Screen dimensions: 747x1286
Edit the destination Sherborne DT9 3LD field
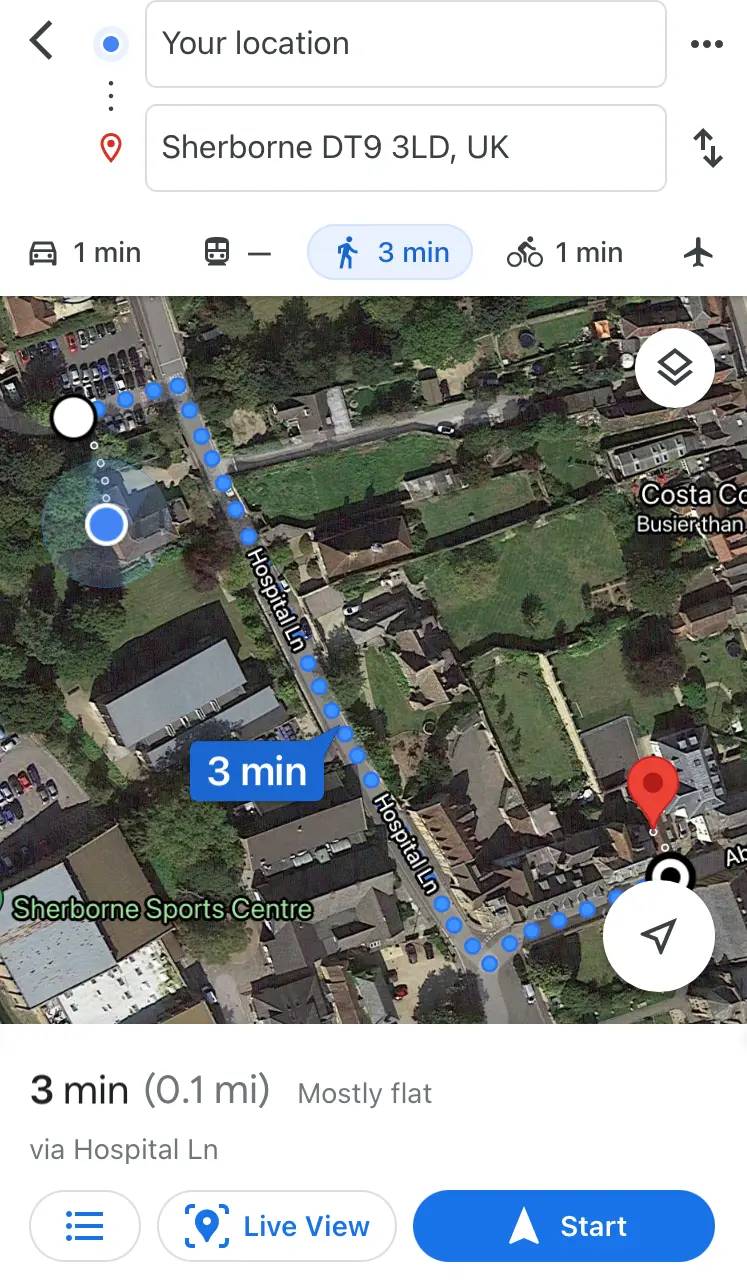405,148
